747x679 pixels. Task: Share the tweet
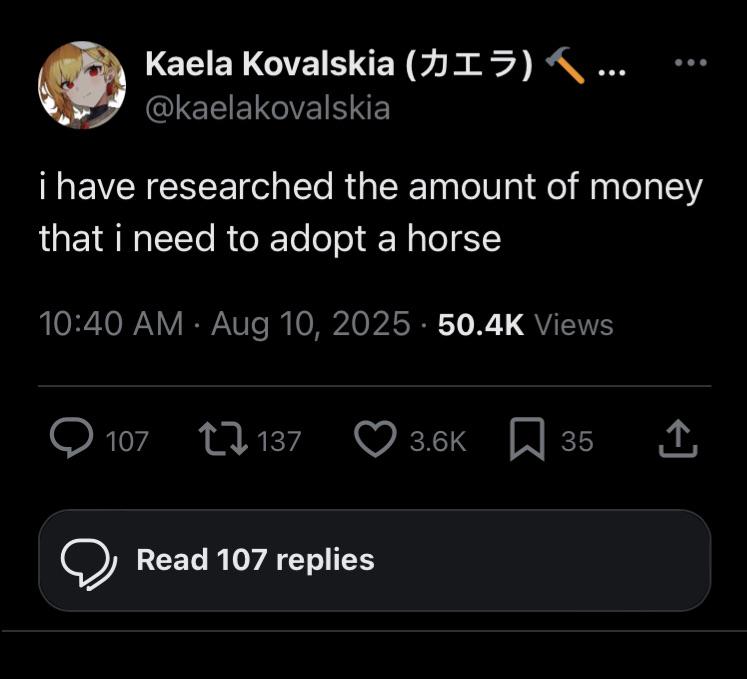pos(677,440)
